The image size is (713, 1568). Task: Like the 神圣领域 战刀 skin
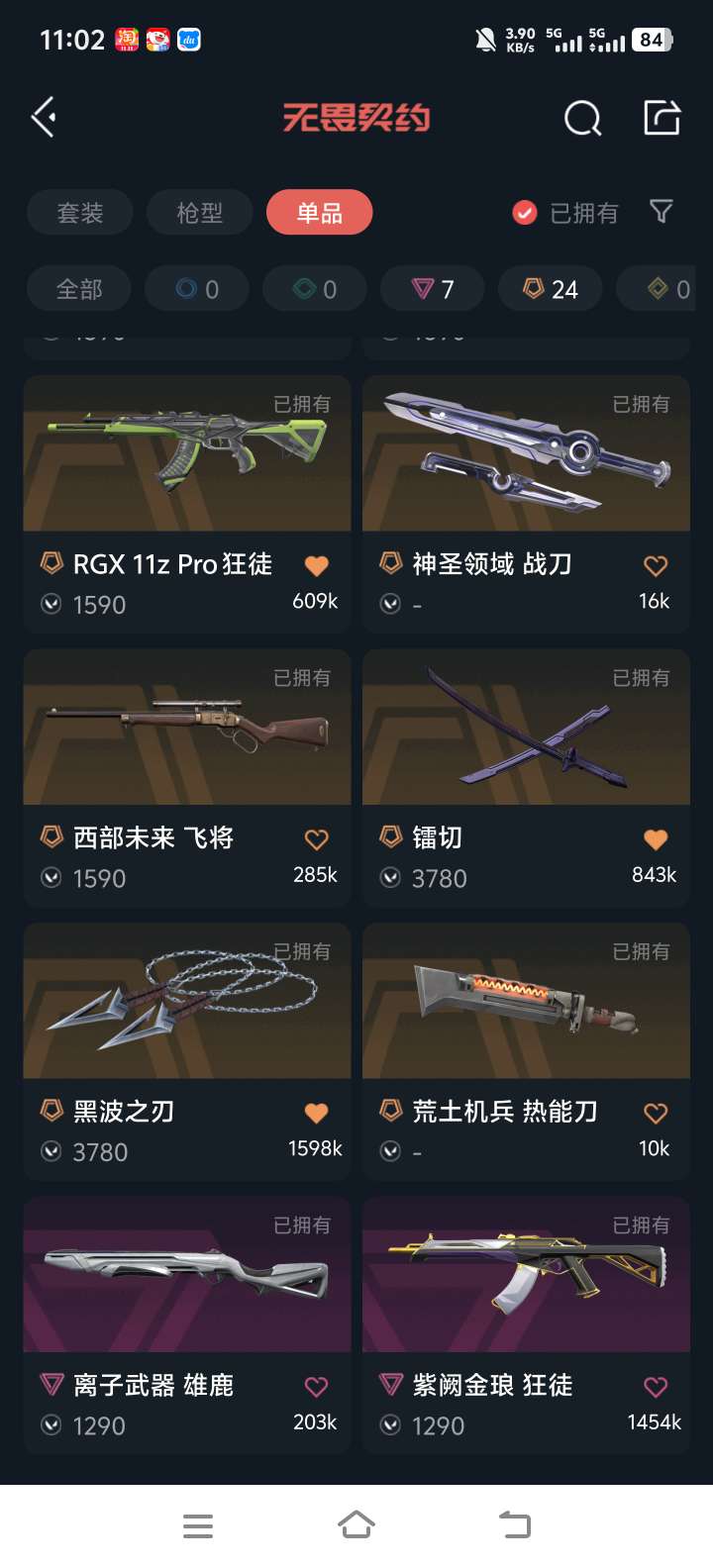pos(656,566)
